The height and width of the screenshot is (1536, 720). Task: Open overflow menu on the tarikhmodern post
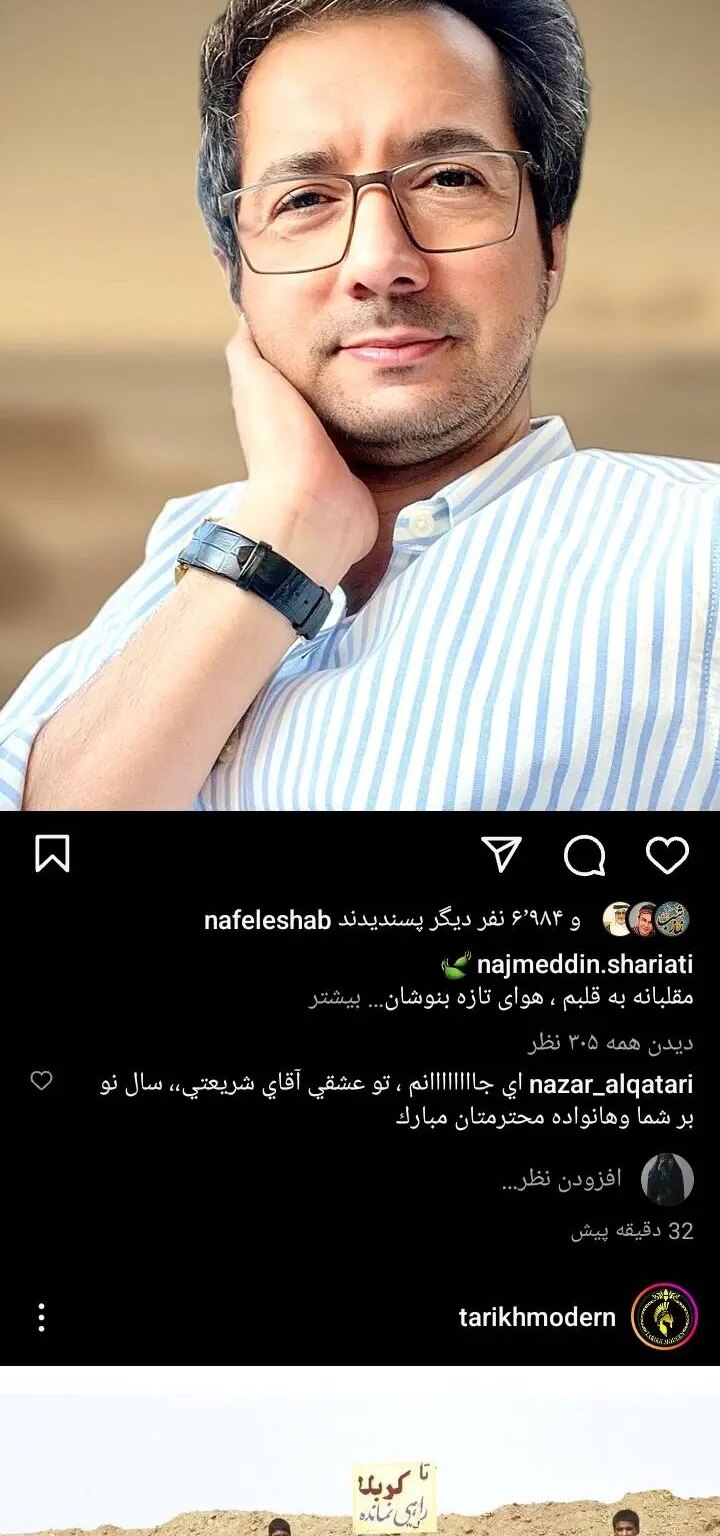click(41, 1317)
